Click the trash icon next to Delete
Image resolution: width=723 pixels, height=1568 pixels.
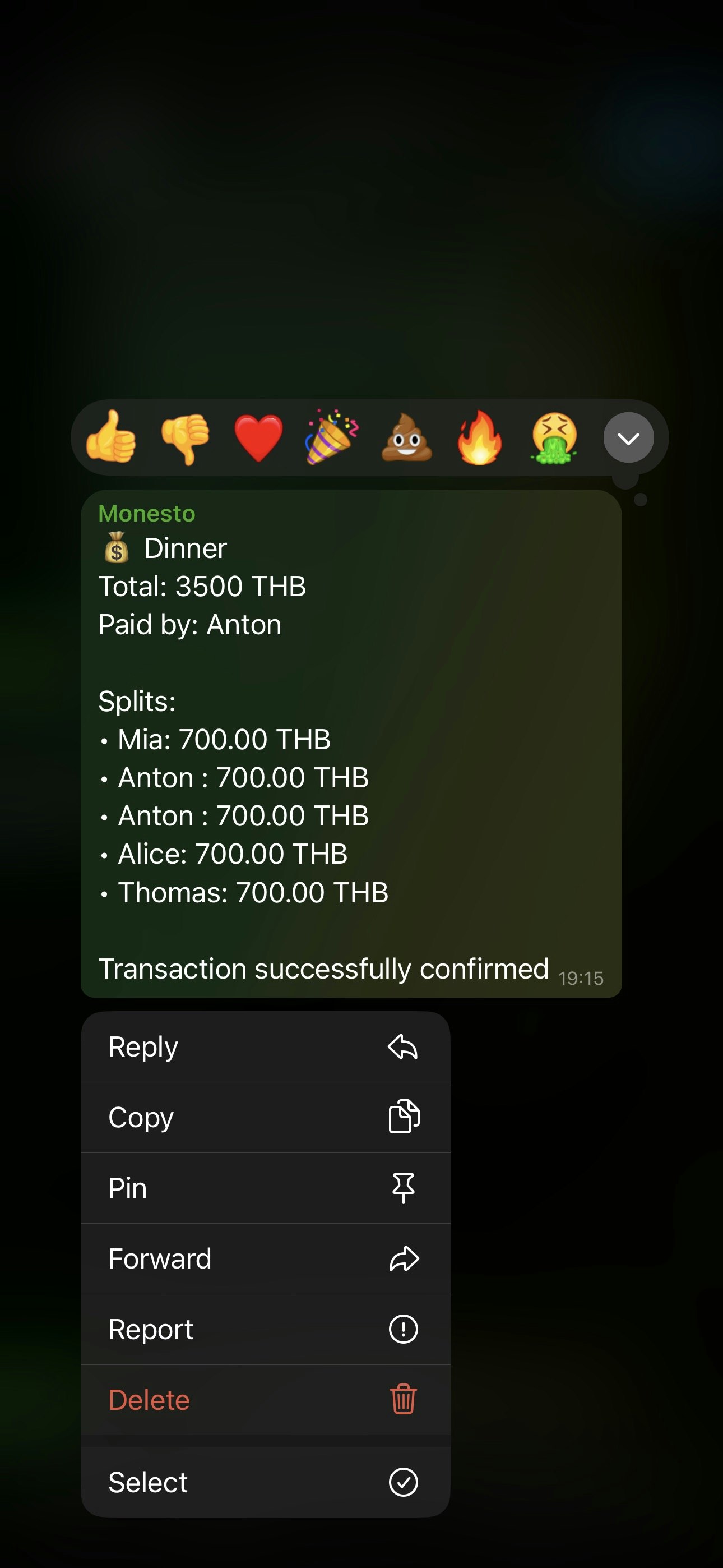[404, 1399]
